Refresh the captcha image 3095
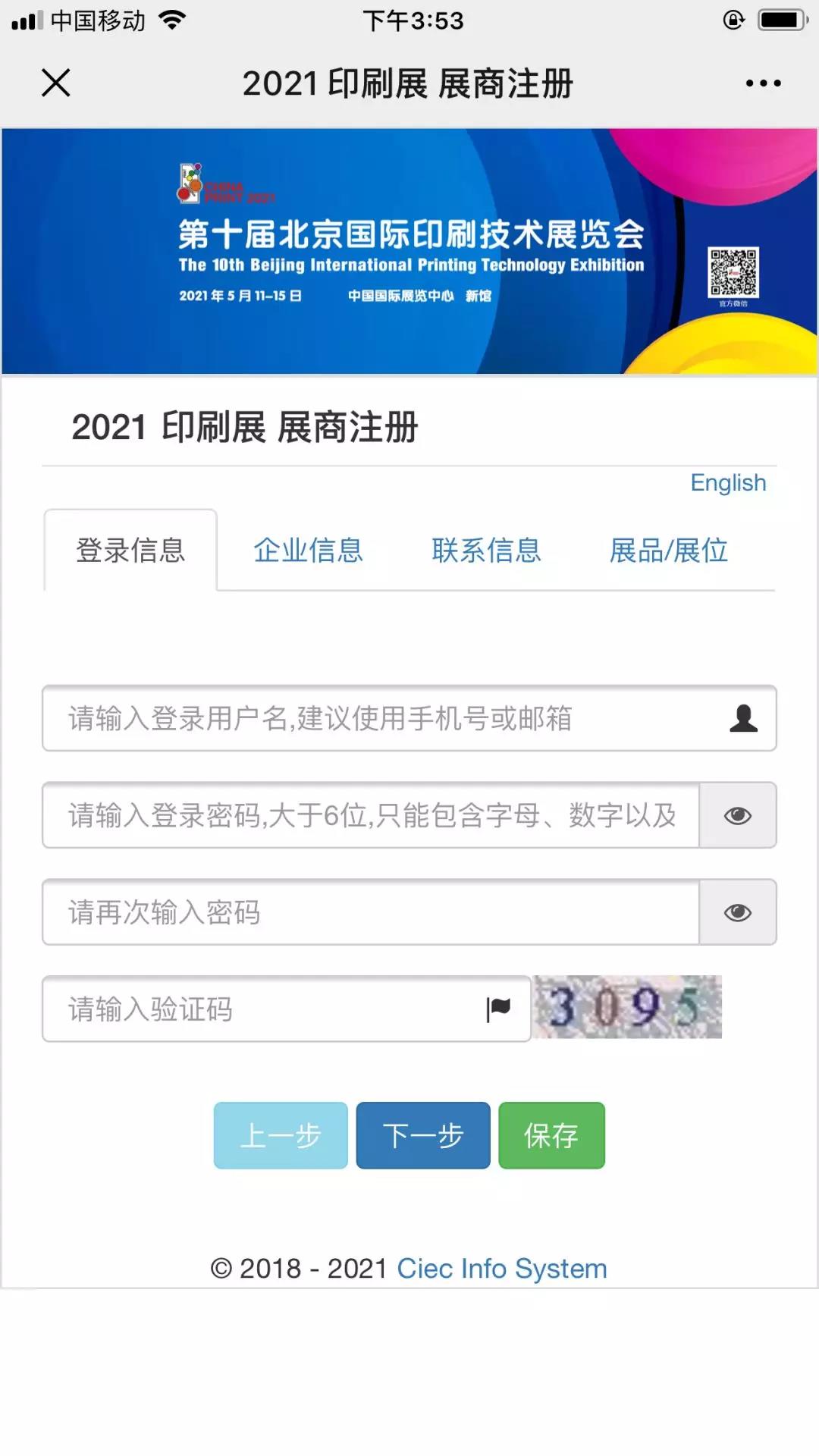Viewport: 819px width, 1456px height. coord(627,1007)
